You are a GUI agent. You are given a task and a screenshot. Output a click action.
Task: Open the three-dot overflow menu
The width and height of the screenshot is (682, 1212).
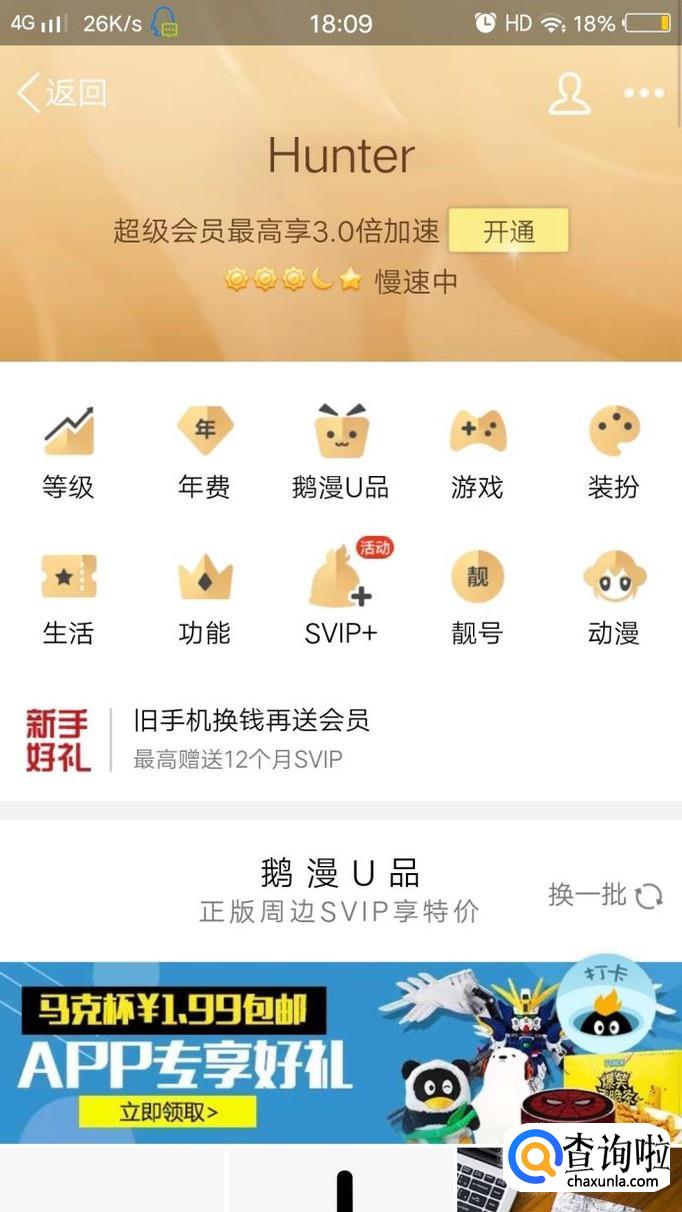pos(643,93)
